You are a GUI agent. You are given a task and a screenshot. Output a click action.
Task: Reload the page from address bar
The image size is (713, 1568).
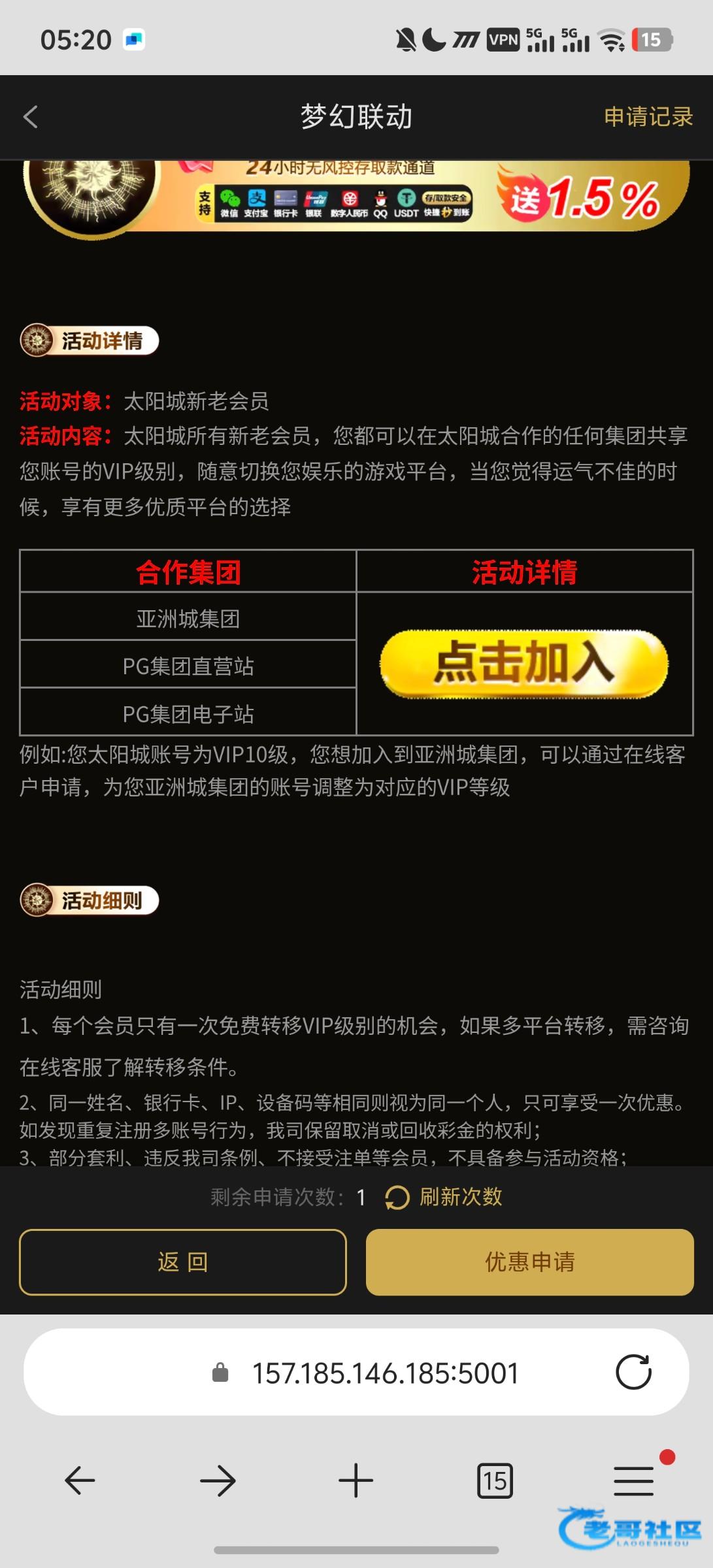point(633,1372)
